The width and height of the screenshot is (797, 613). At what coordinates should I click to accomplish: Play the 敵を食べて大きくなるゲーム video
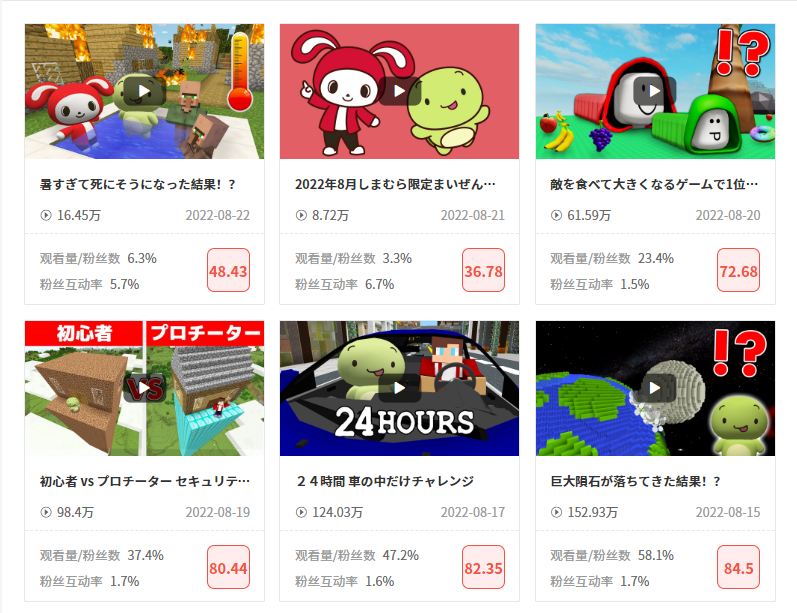655,91
